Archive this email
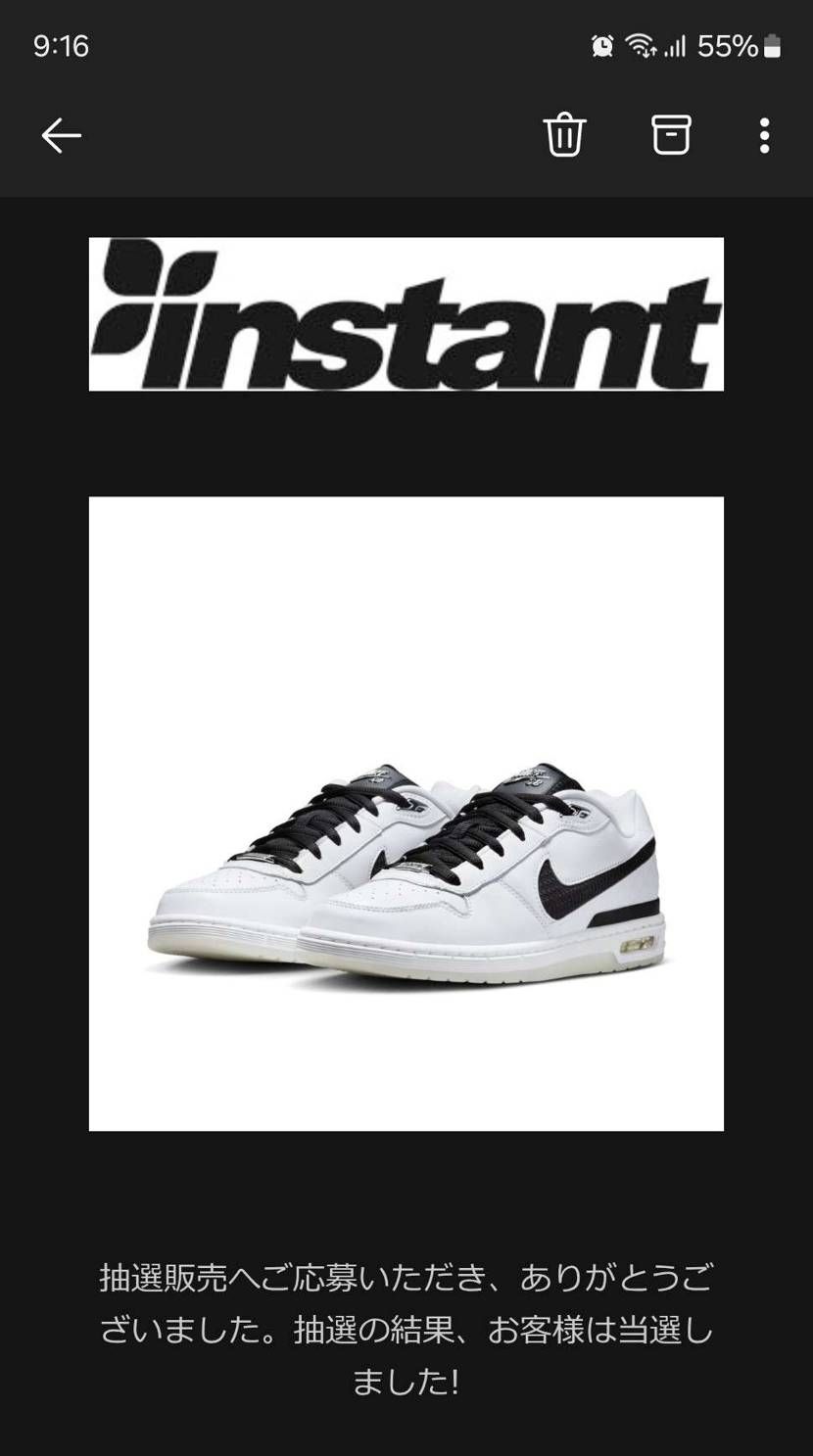 [x=671, y=135]
